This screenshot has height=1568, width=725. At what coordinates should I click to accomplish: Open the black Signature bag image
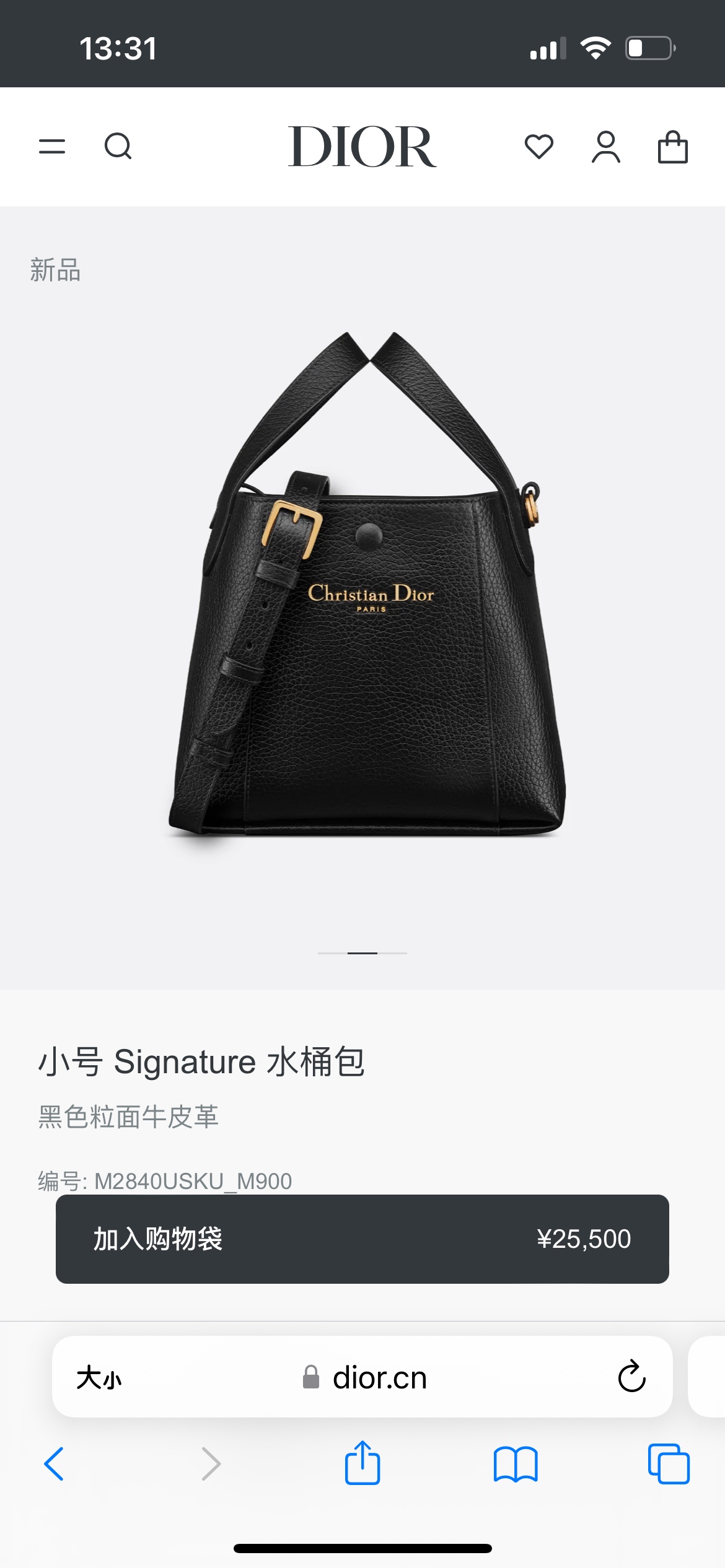pyautogui.click(x=366, y=588)
